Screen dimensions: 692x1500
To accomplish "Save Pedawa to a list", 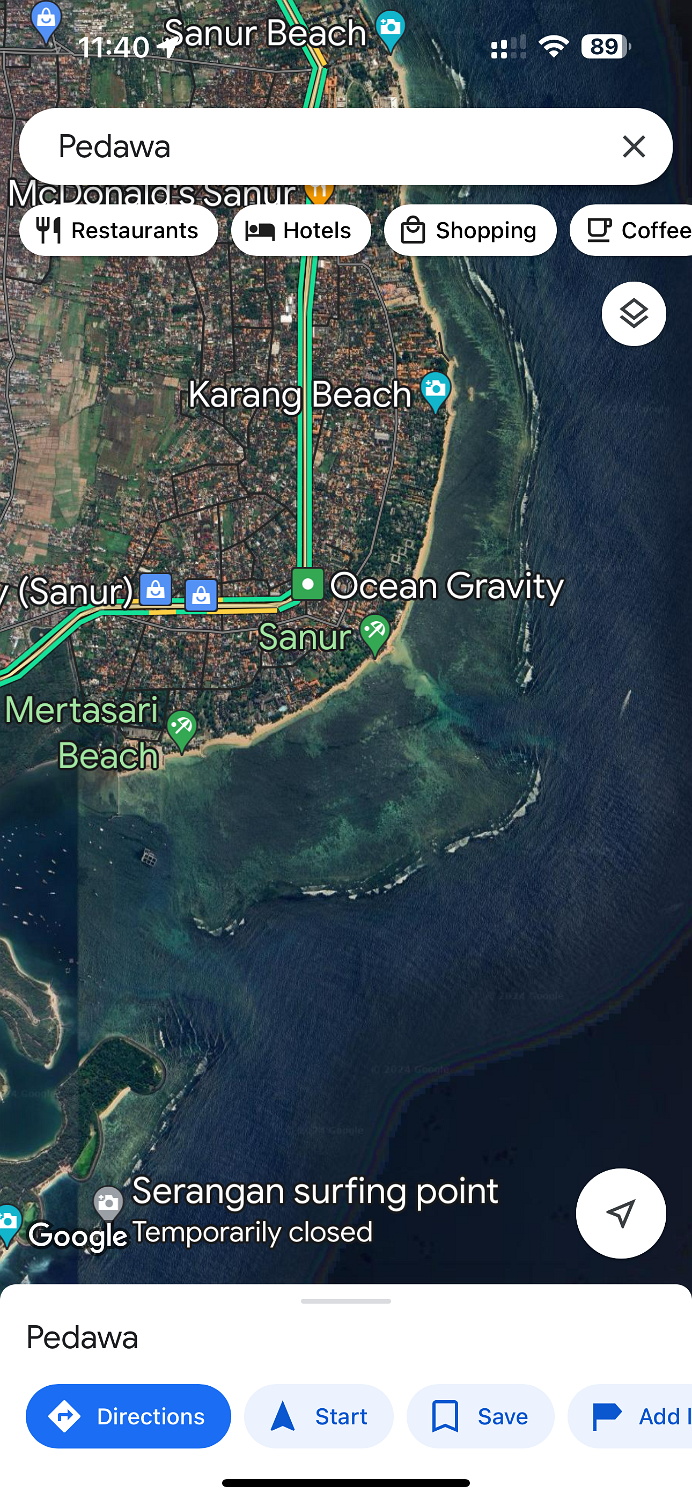I will pos(480,1416).
